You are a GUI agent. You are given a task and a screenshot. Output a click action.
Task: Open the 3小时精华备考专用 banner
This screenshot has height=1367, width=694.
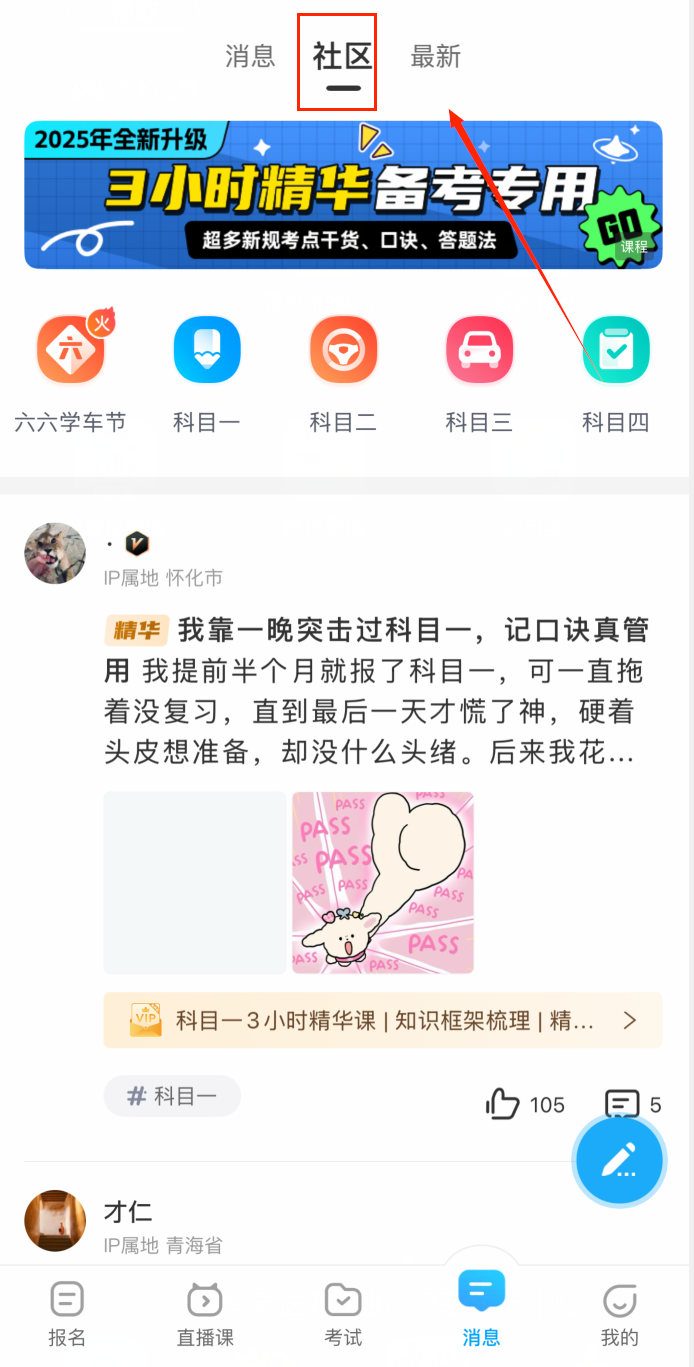point(343,195)
